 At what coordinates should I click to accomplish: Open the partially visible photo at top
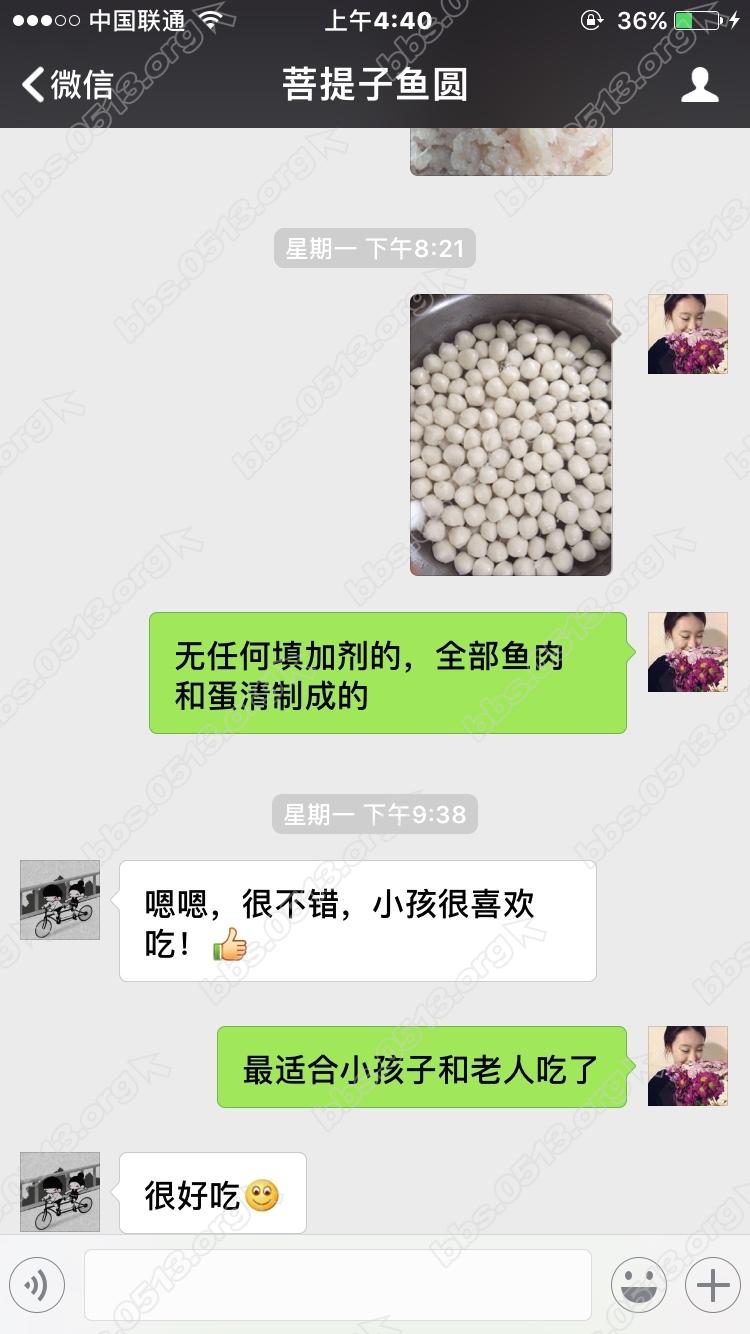click(x=511, y=152)
